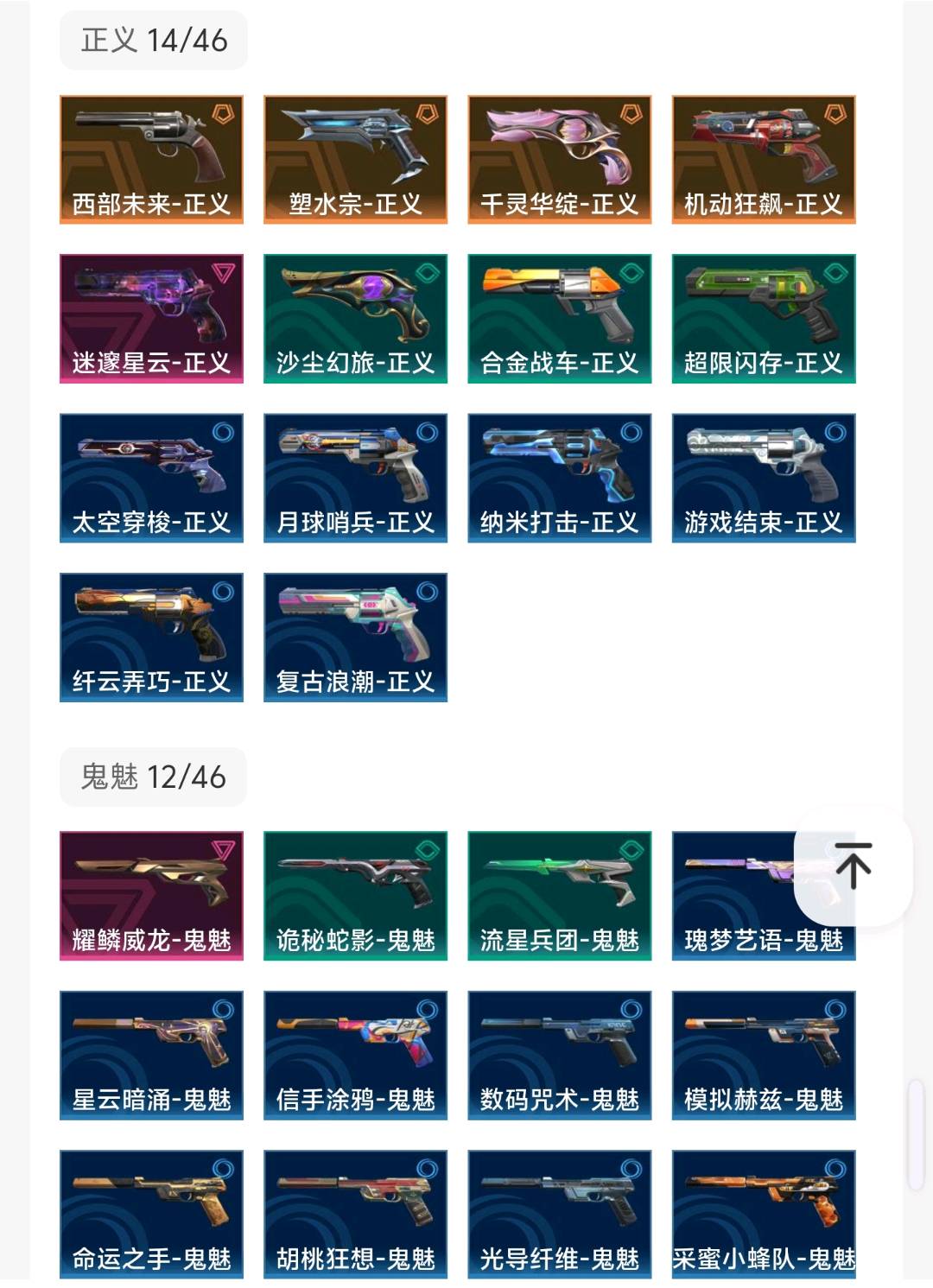Viewport: 933px width, 1288px height.
Task: Choose the 信手涂鸦-鬼魅 skin
Action: click(355, 1055)
